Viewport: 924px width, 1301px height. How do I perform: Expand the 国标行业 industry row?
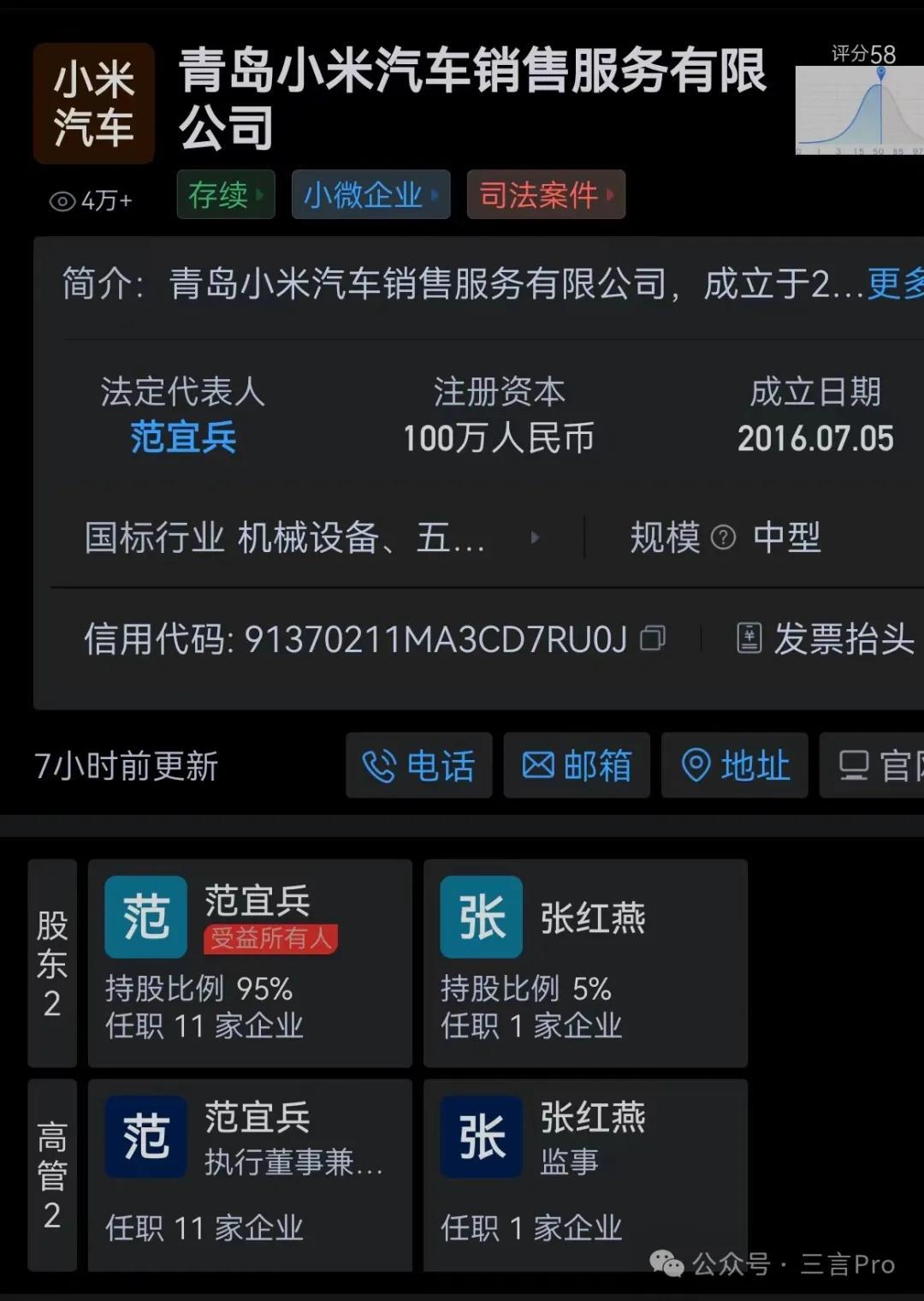(535, 538)
